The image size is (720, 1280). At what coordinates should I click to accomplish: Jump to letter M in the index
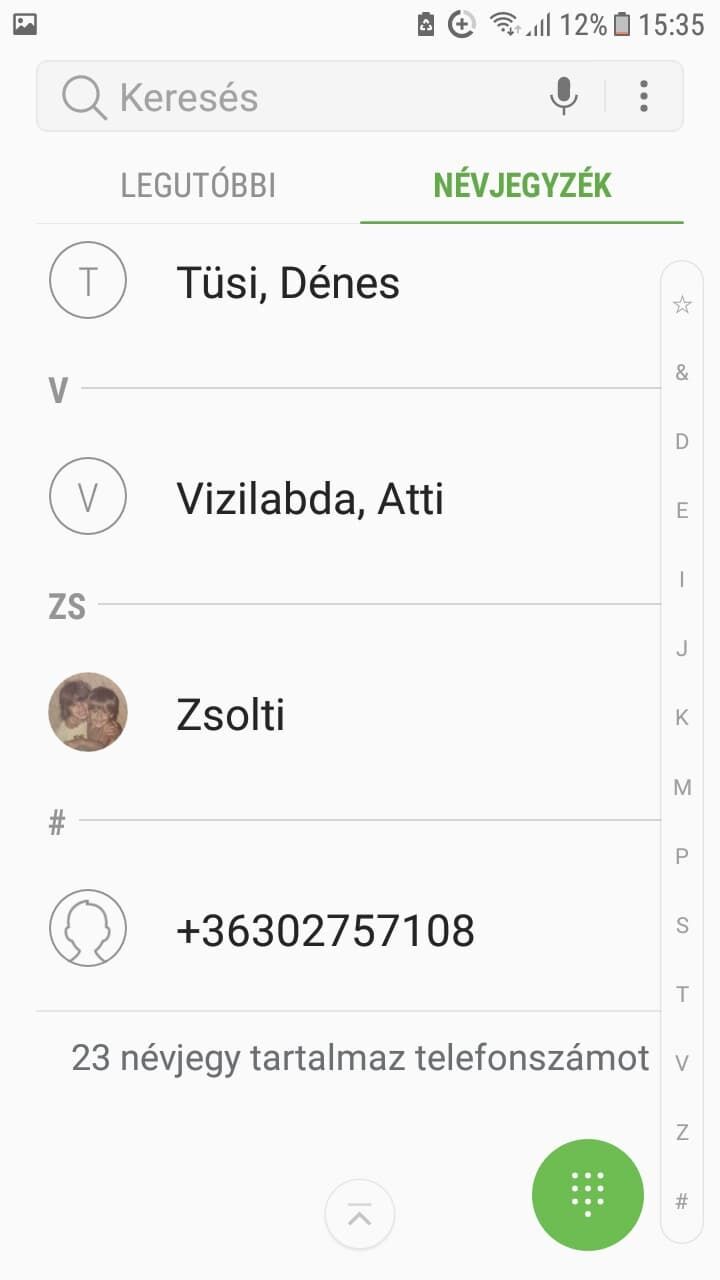click(682, 788)
